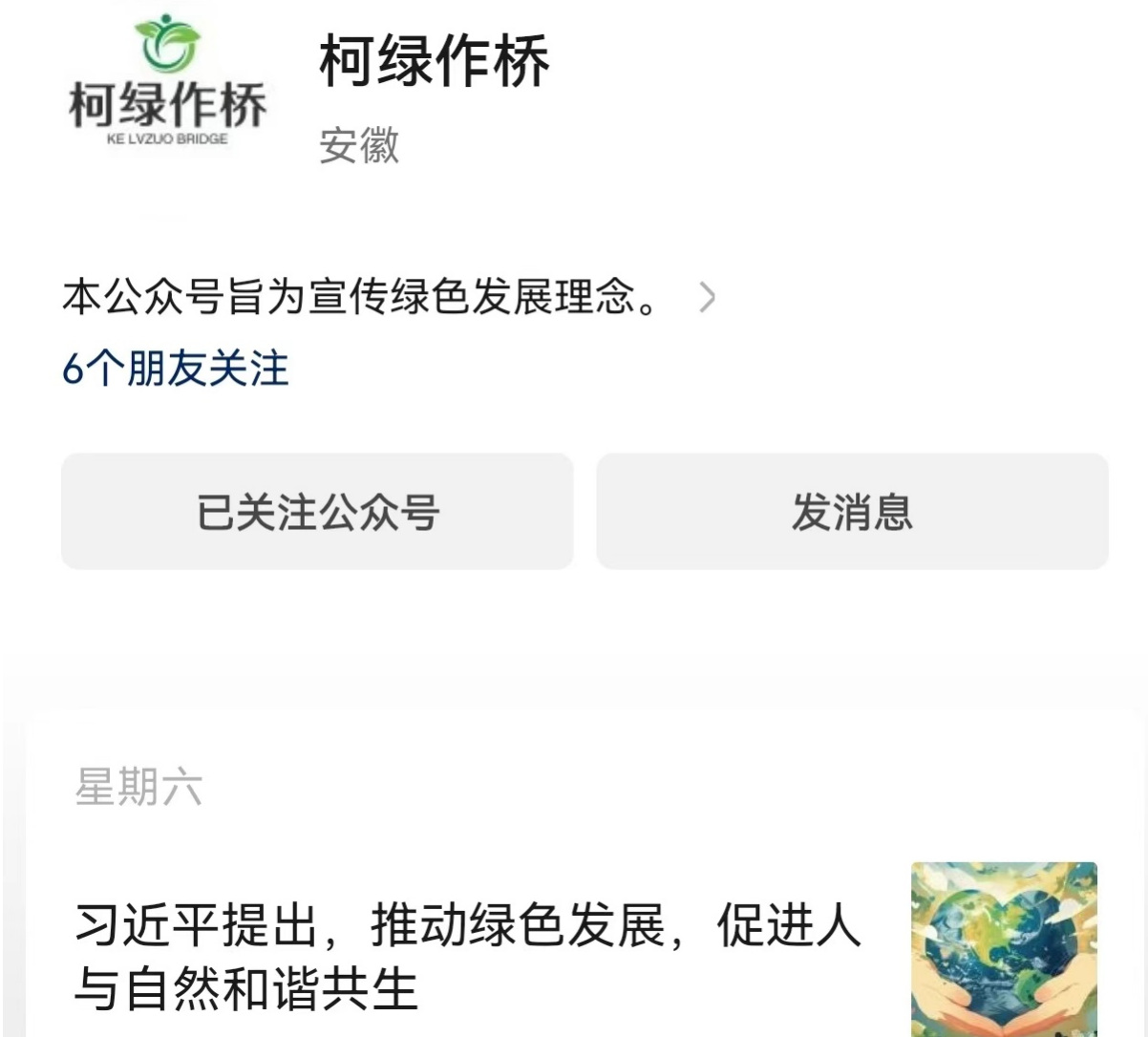1148x1037 pixels.
Task: Expand the account description chevron
Action: [x=707, y=298]
